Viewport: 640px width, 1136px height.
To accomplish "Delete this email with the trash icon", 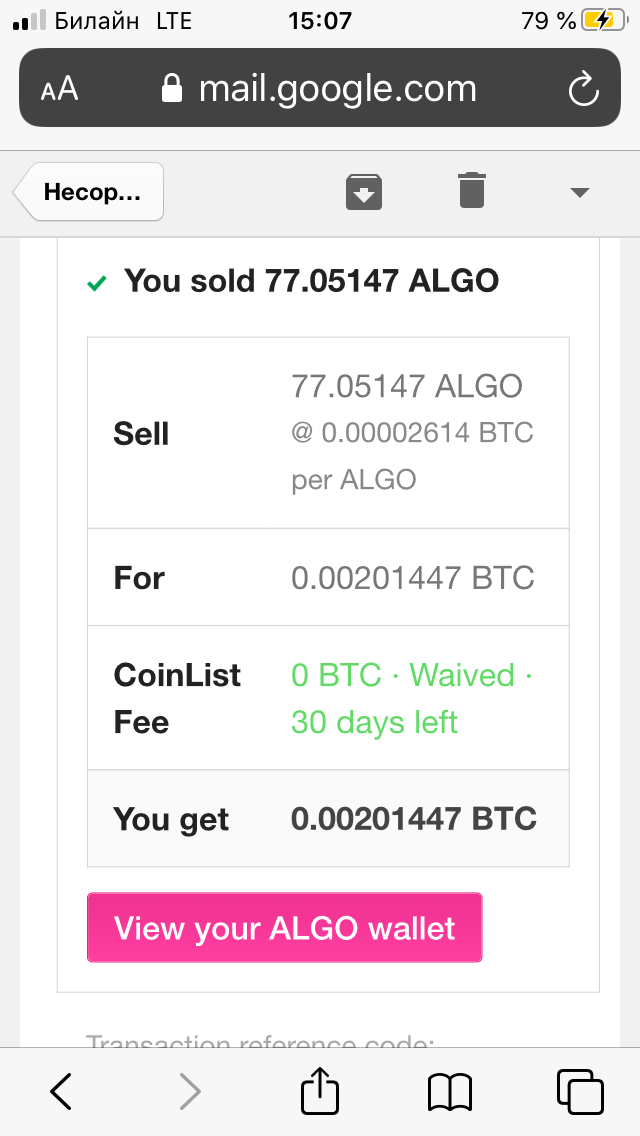I will (x=472, y=191).
